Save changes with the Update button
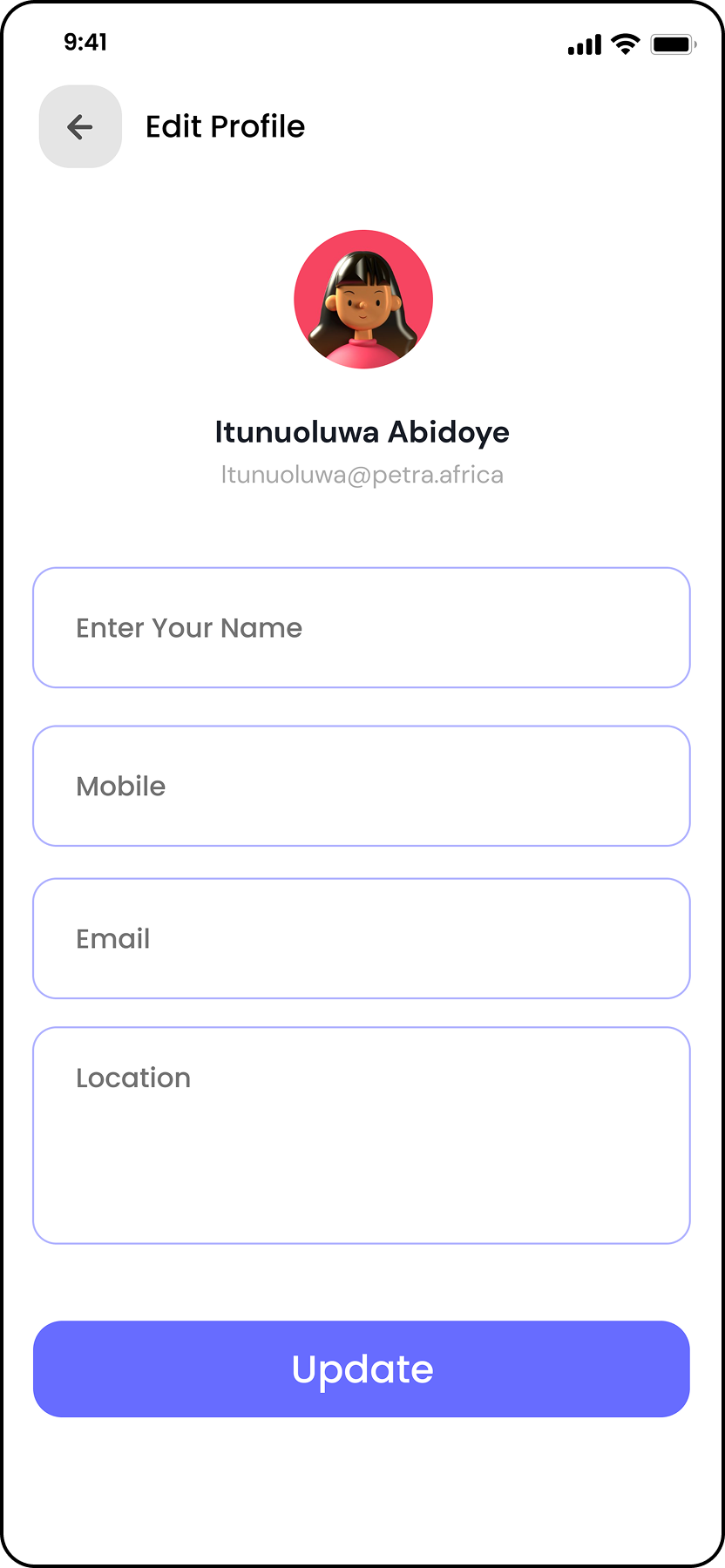Viewport: 725px width, 1568px height. [362, 1369]
